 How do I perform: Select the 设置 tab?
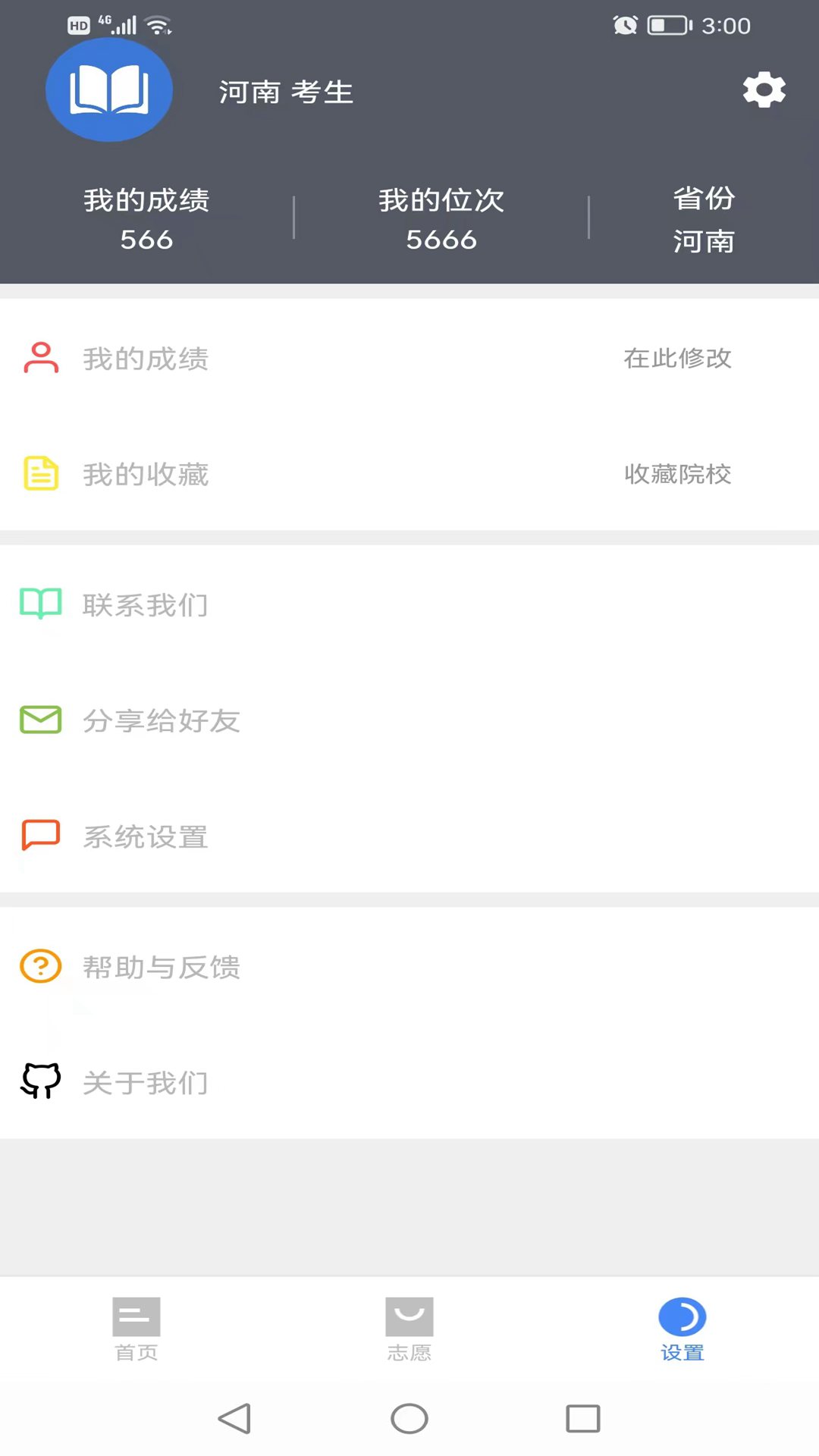click(682, 1329)
